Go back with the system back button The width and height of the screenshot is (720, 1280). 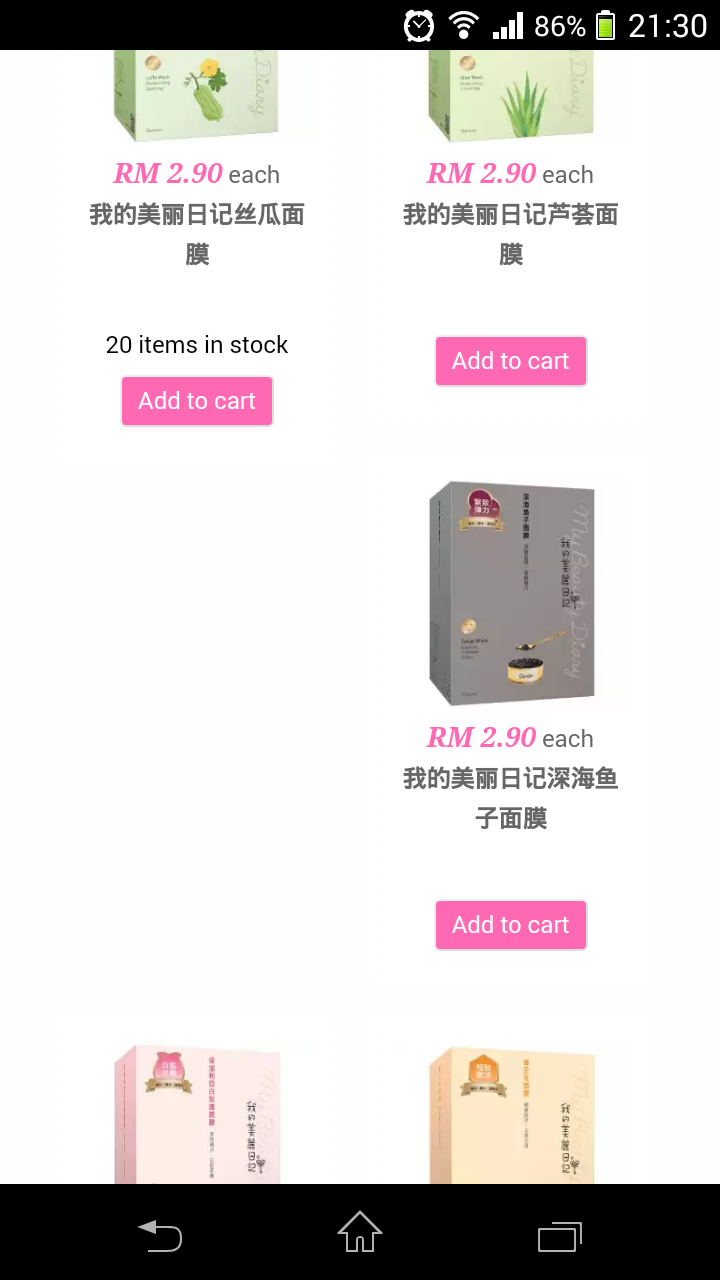[x=160, y=1236]
